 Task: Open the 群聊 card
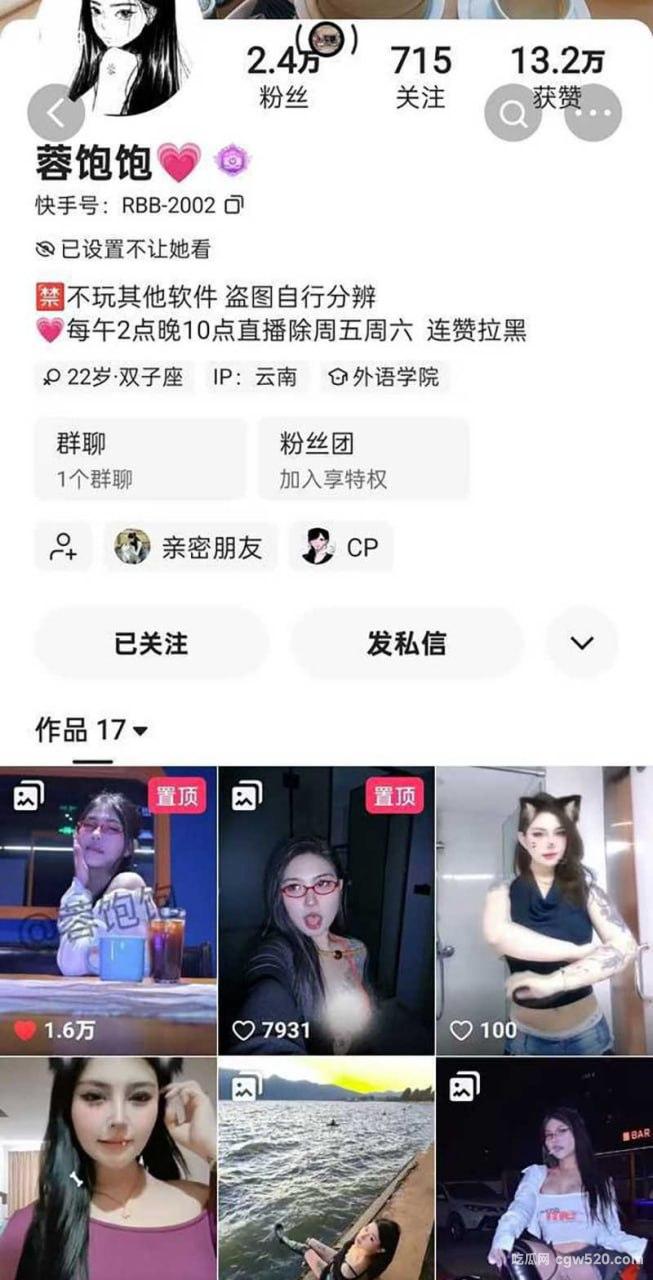[140, 459]
